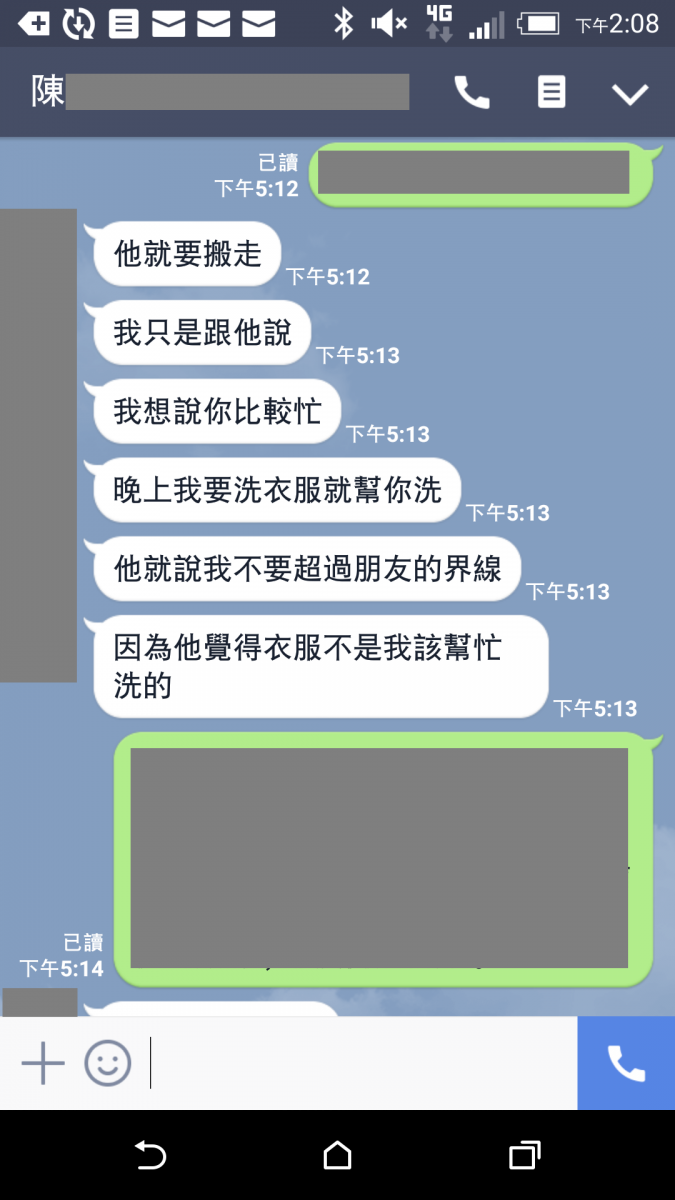Open the recent apps view
This screenshot has height=1200, width=675.
pos(524,1156)
